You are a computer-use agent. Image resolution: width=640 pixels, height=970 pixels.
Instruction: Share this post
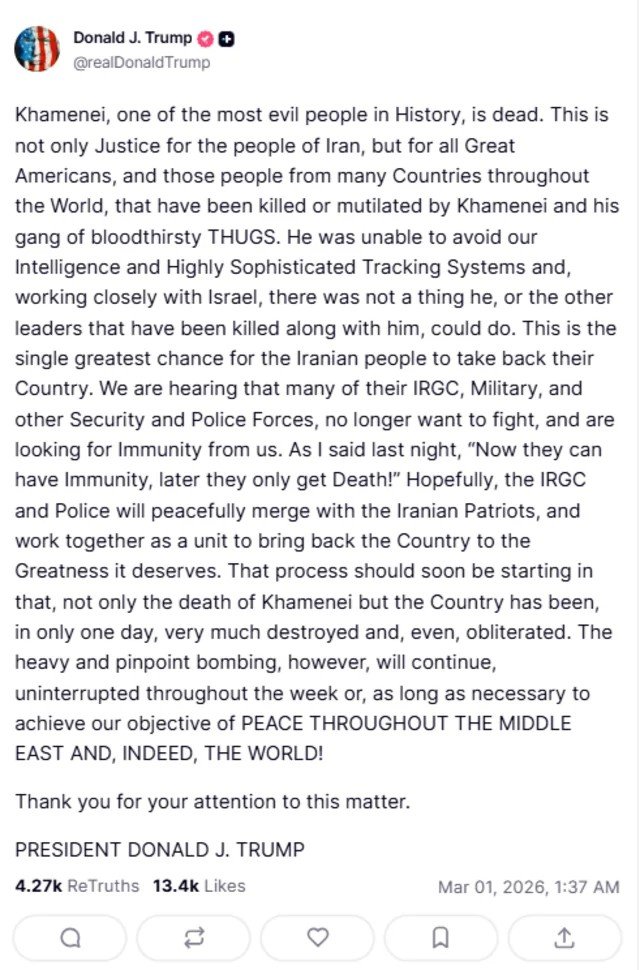coord(564,937)
